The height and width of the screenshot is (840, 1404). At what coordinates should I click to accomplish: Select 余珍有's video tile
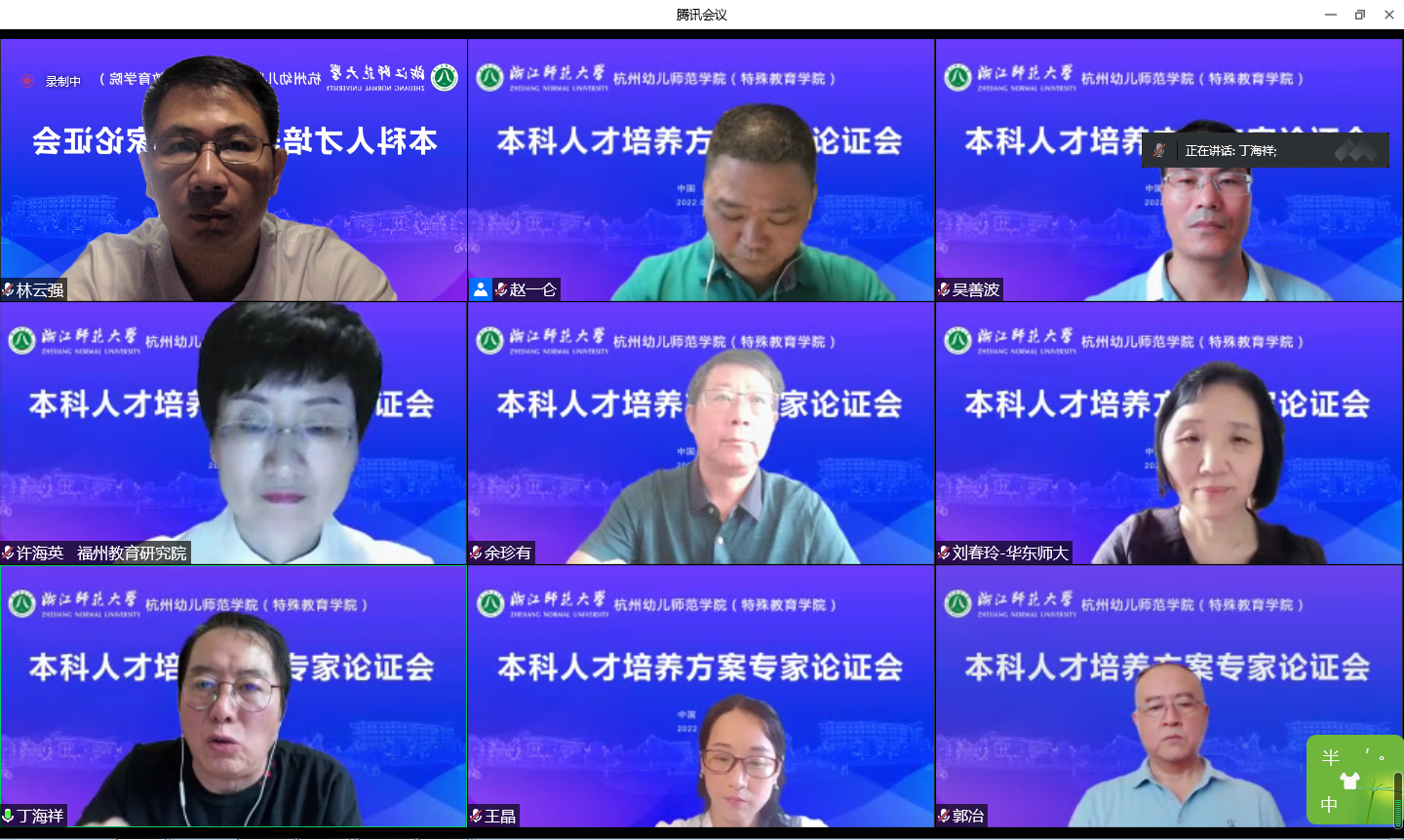[x=701, y=434]
